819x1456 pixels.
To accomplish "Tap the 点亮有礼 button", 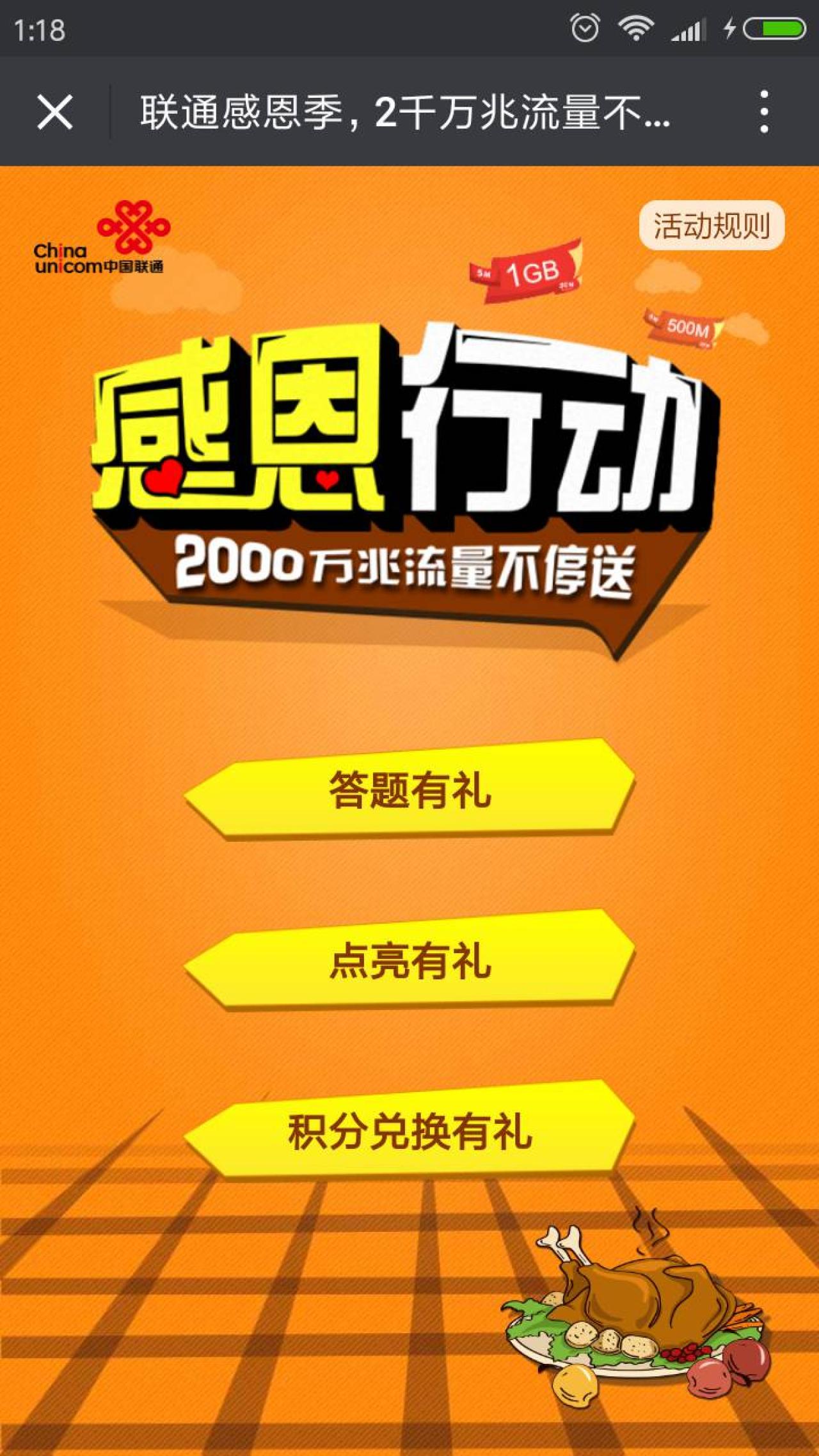I will [409, 960].
